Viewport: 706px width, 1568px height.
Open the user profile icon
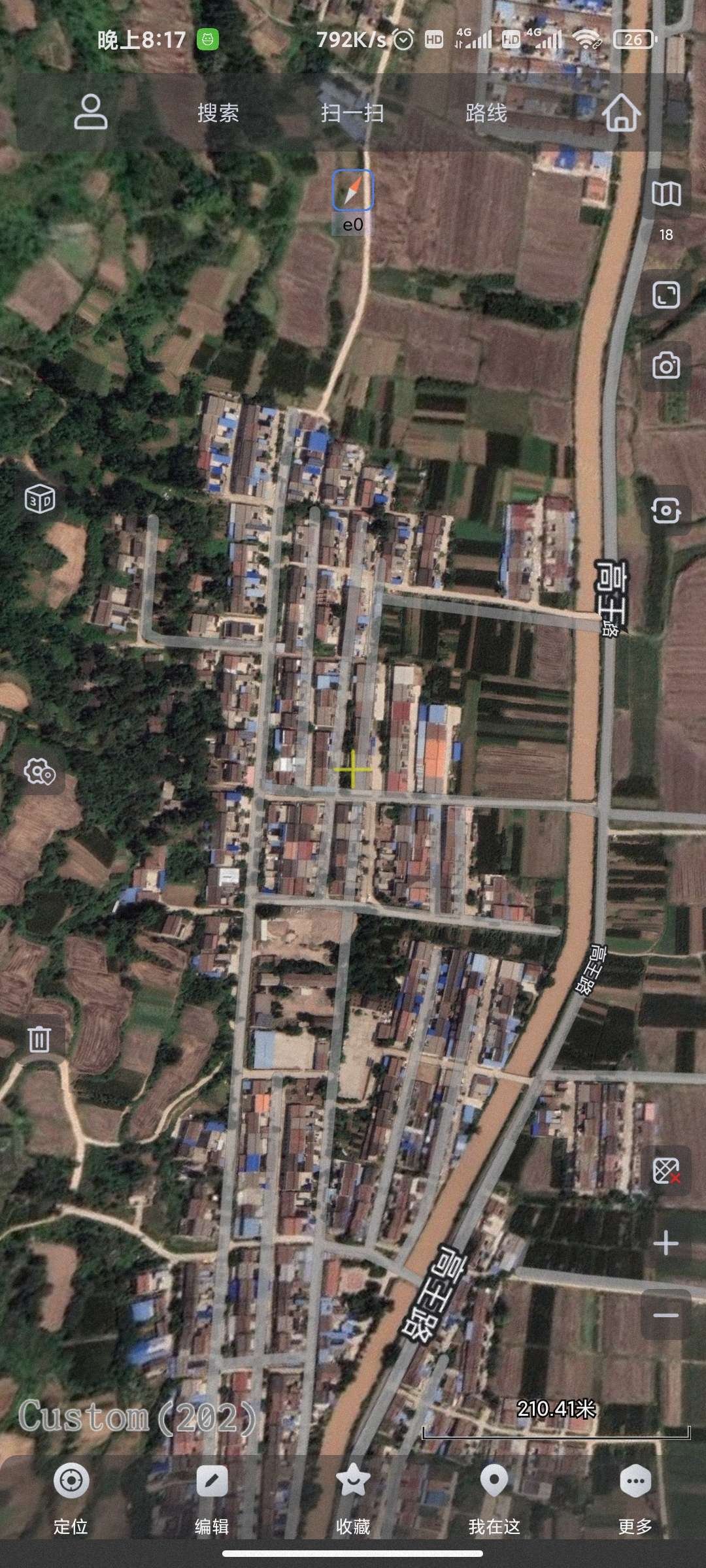90,112
